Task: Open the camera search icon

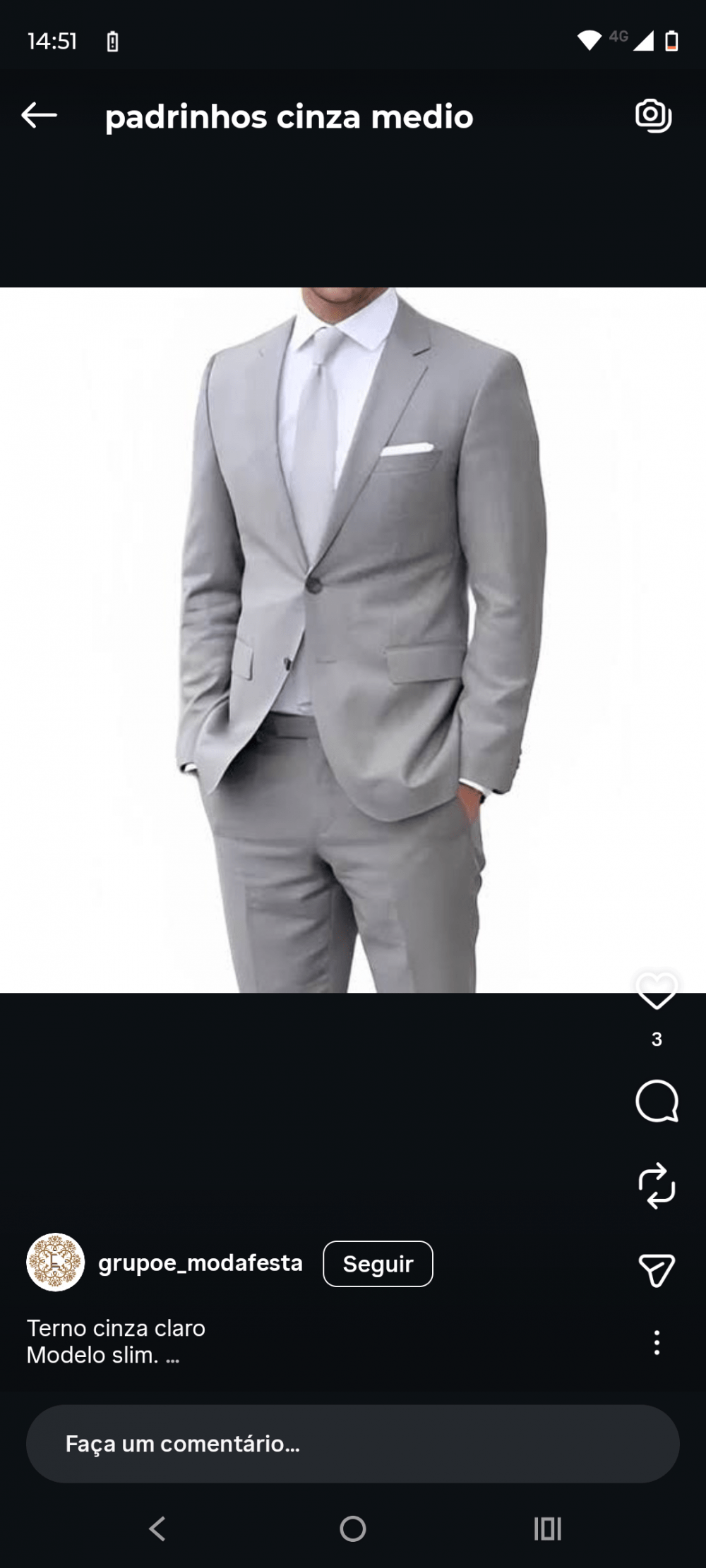Action: point(653,116)
